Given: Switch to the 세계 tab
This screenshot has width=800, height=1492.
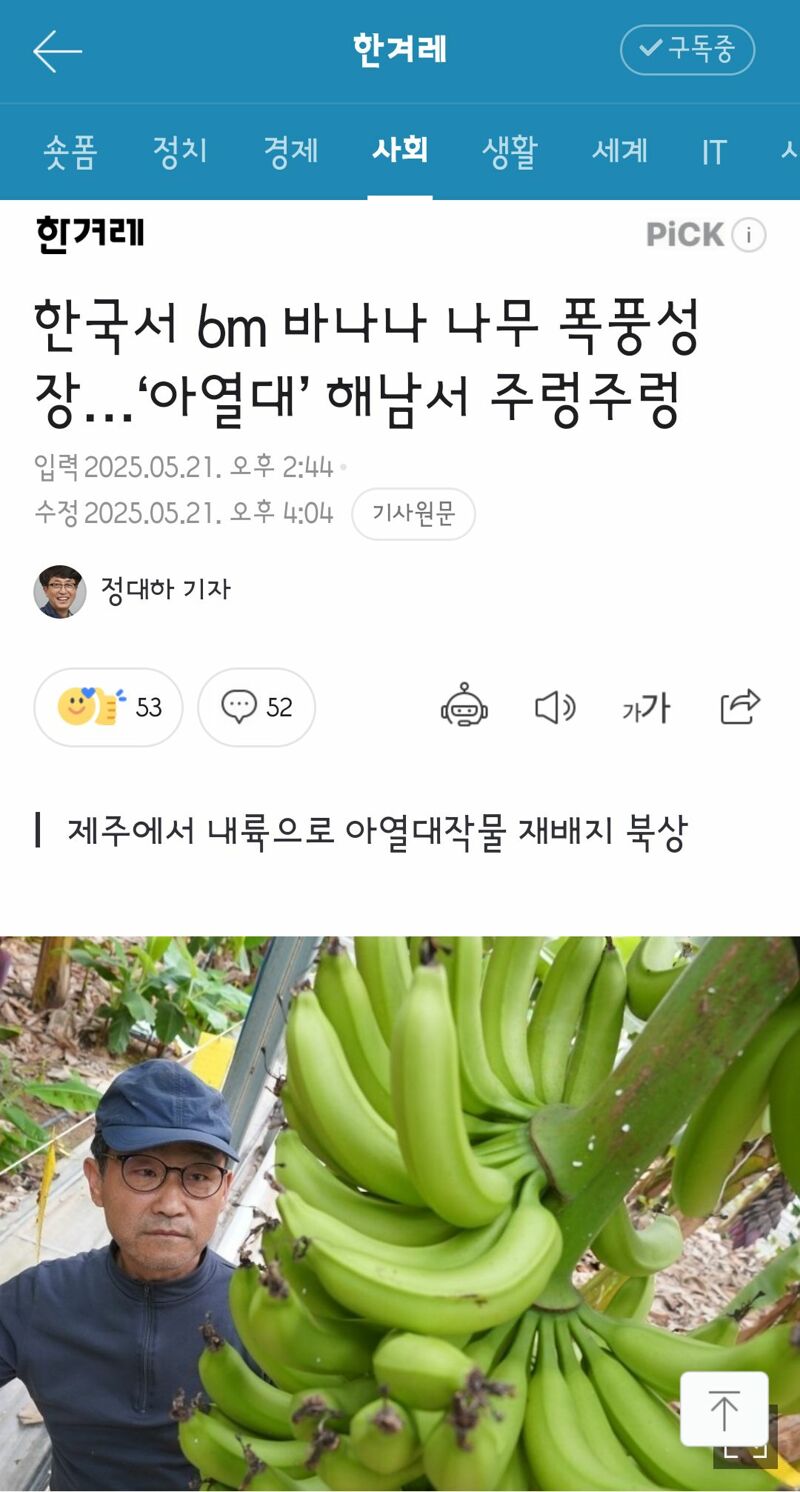Looking at the screenshot, I should pyautogui.click(x=620, y=151).
